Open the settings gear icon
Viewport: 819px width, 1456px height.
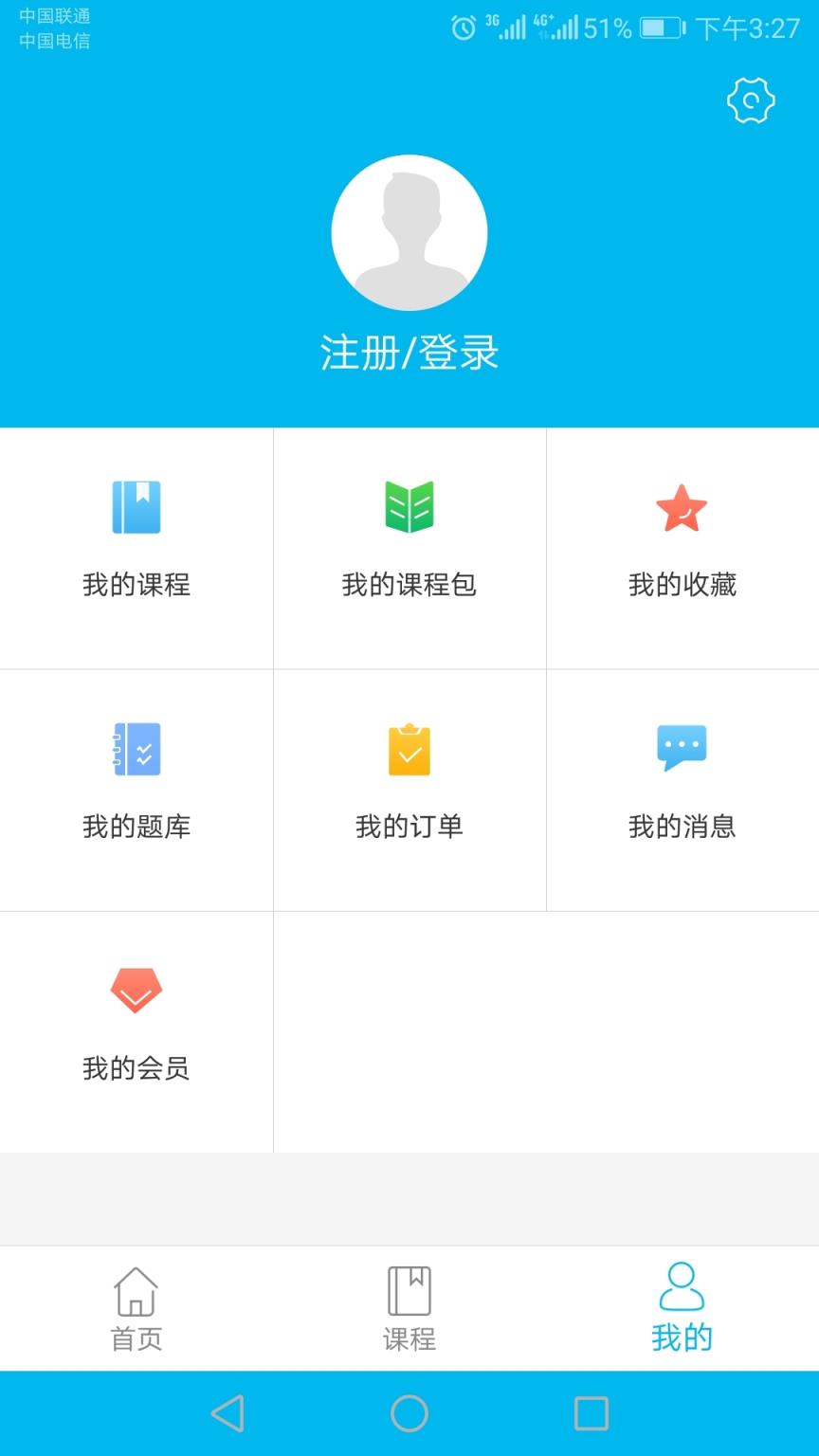point(750,100)
